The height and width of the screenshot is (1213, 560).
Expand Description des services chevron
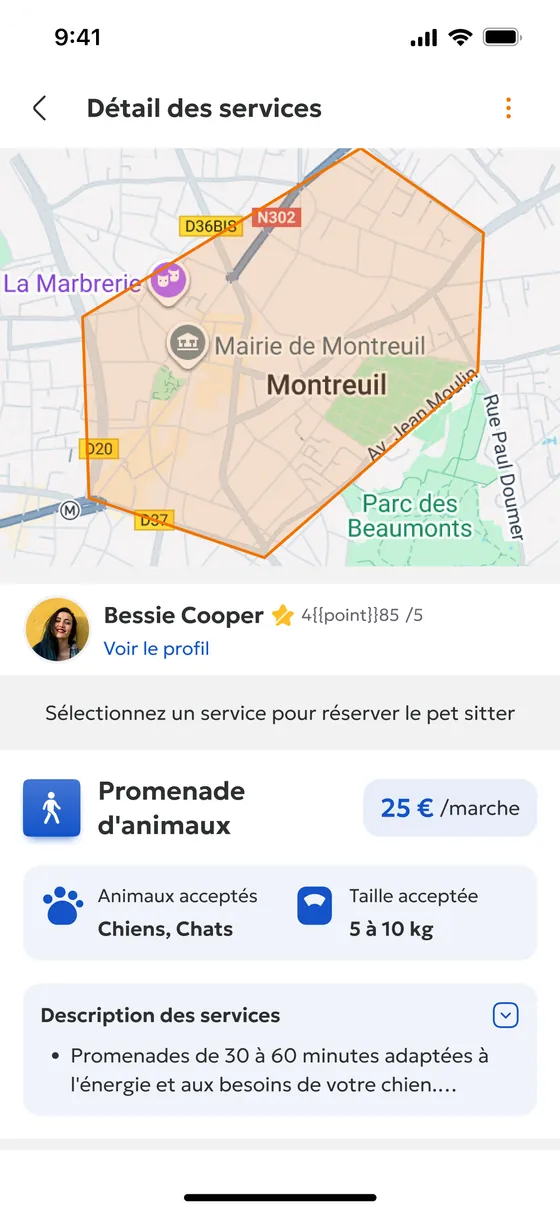pyautogui.click(x=506, y=1015)
